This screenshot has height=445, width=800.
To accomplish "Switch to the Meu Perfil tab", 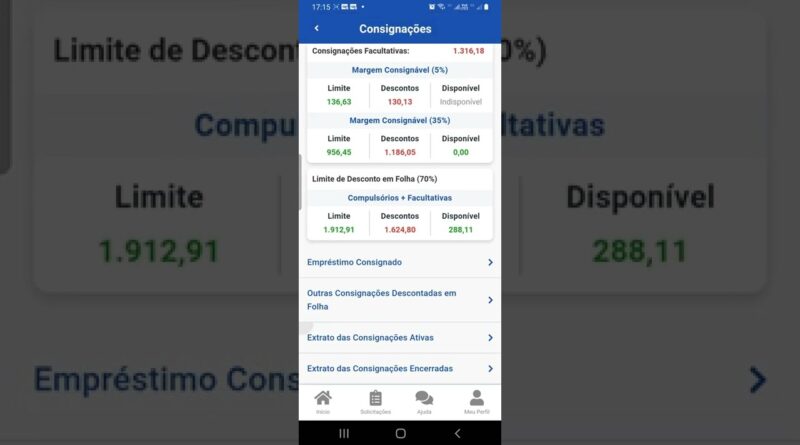I will coord(477,402).
